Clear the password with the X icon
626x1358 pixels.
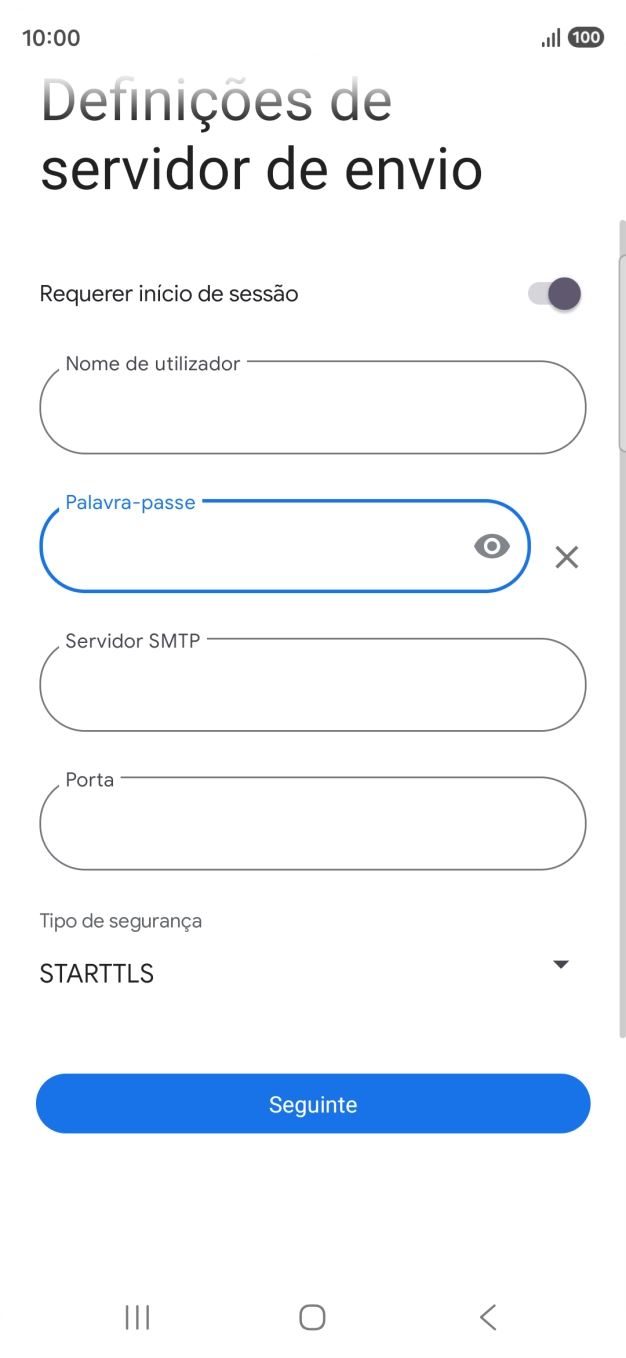coord(567,557)
